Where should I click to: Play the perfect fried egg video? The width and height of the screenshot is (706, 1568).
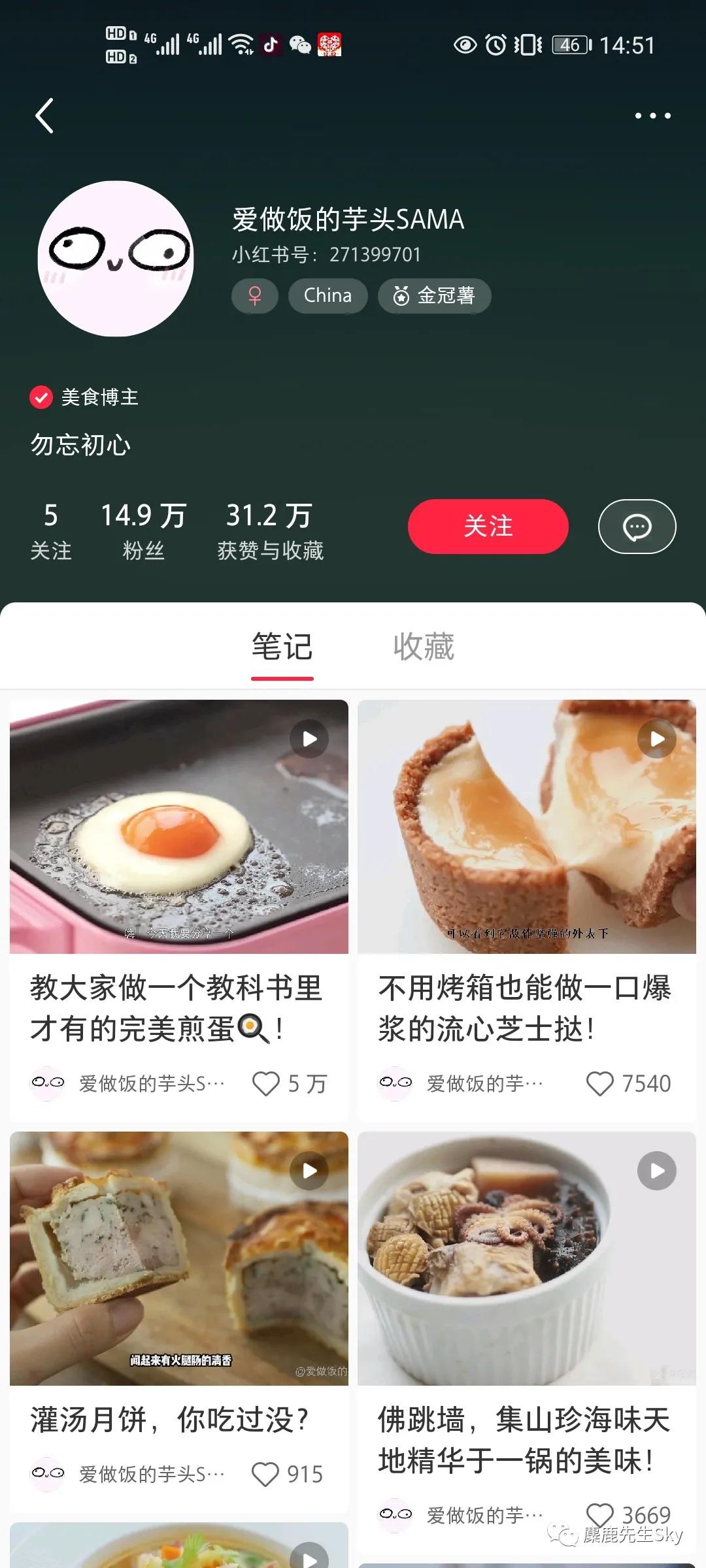309,739
